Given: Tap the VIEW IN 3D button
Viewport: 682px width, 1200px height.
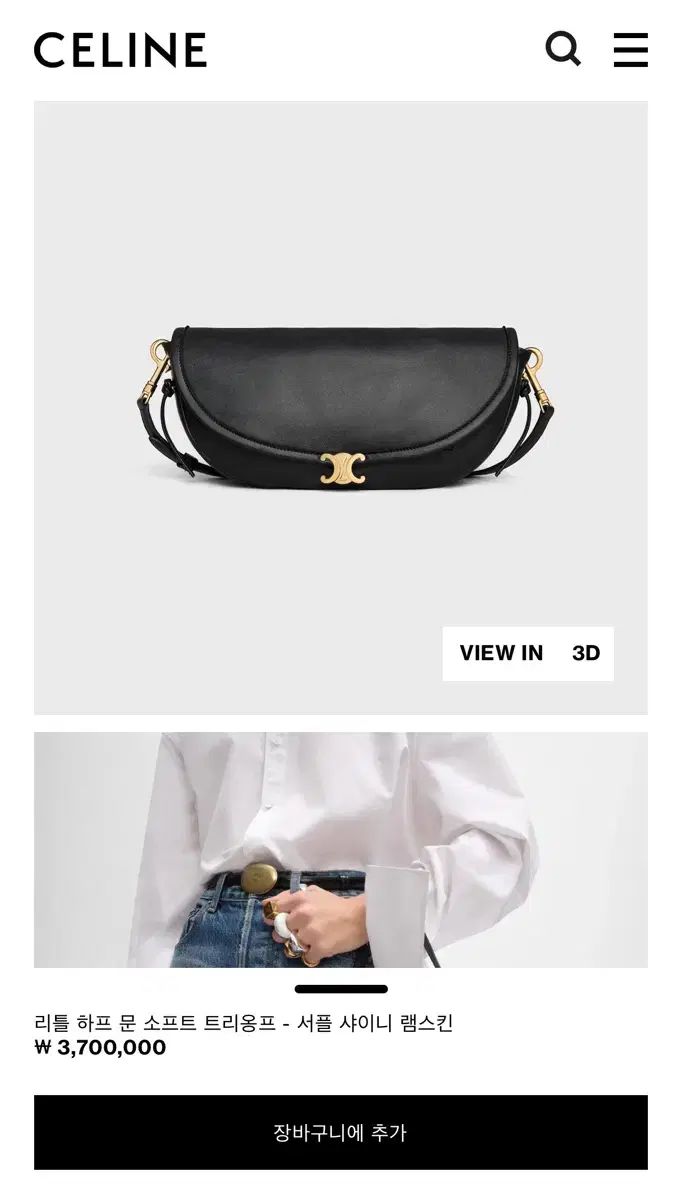Looking at the screenshot, I should tap(528, 654).
